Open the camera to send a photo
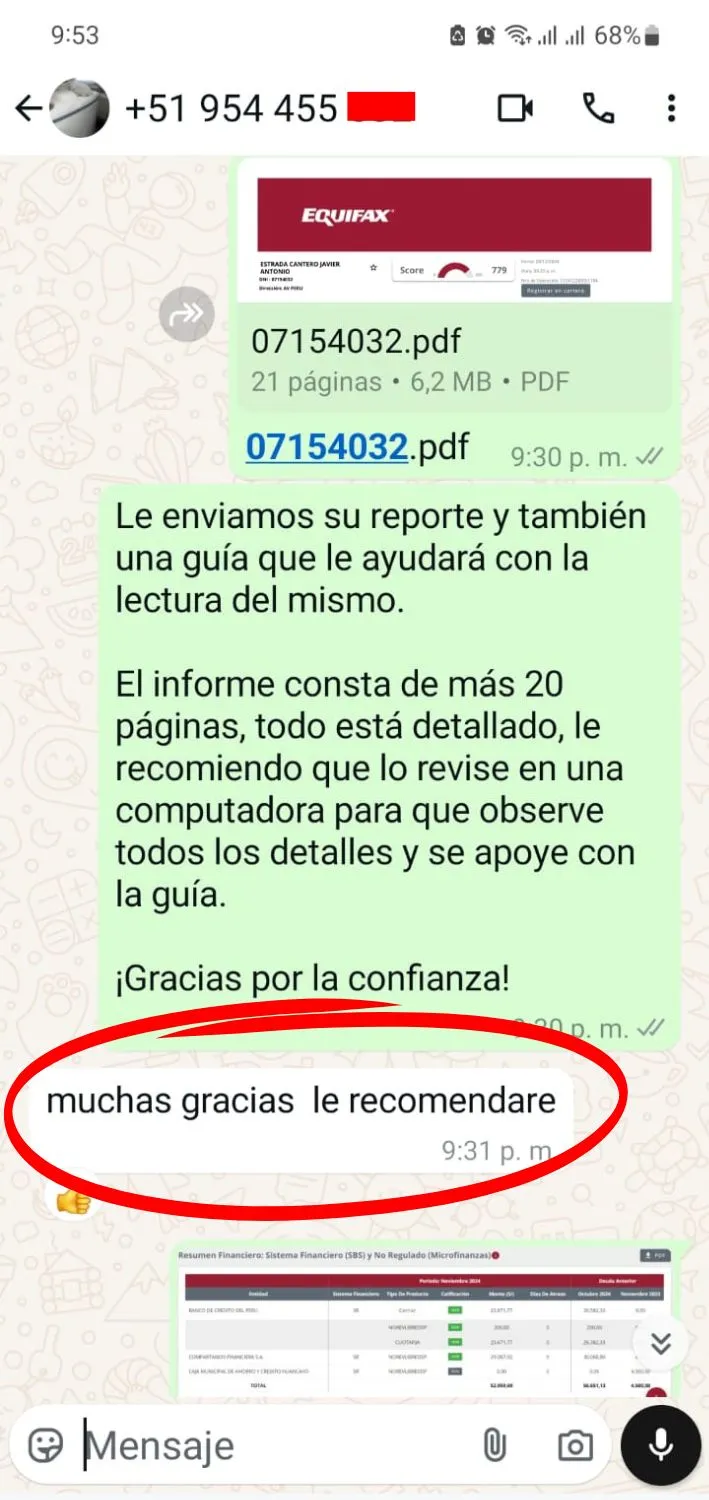 click(574, 1446)
